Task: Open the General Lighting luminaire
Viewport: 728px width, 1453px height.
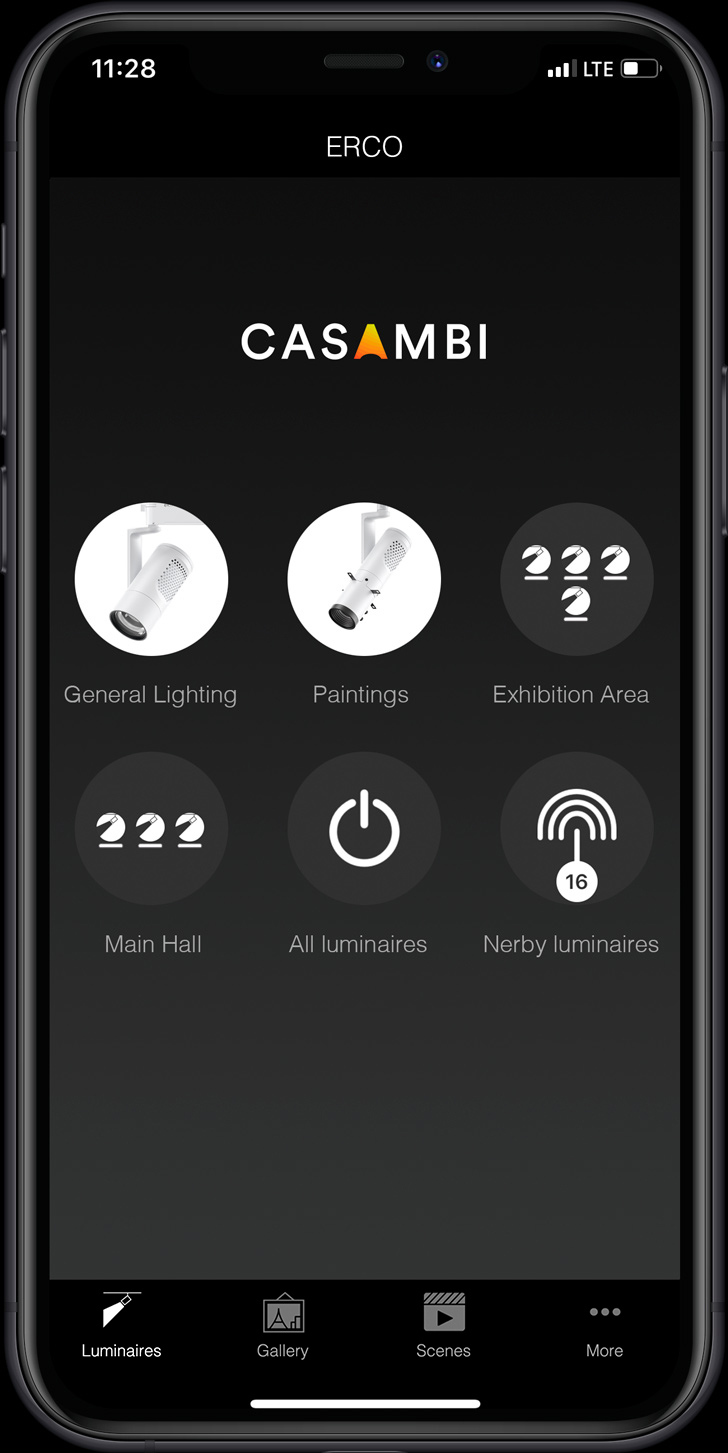Action: click(151, 579)
